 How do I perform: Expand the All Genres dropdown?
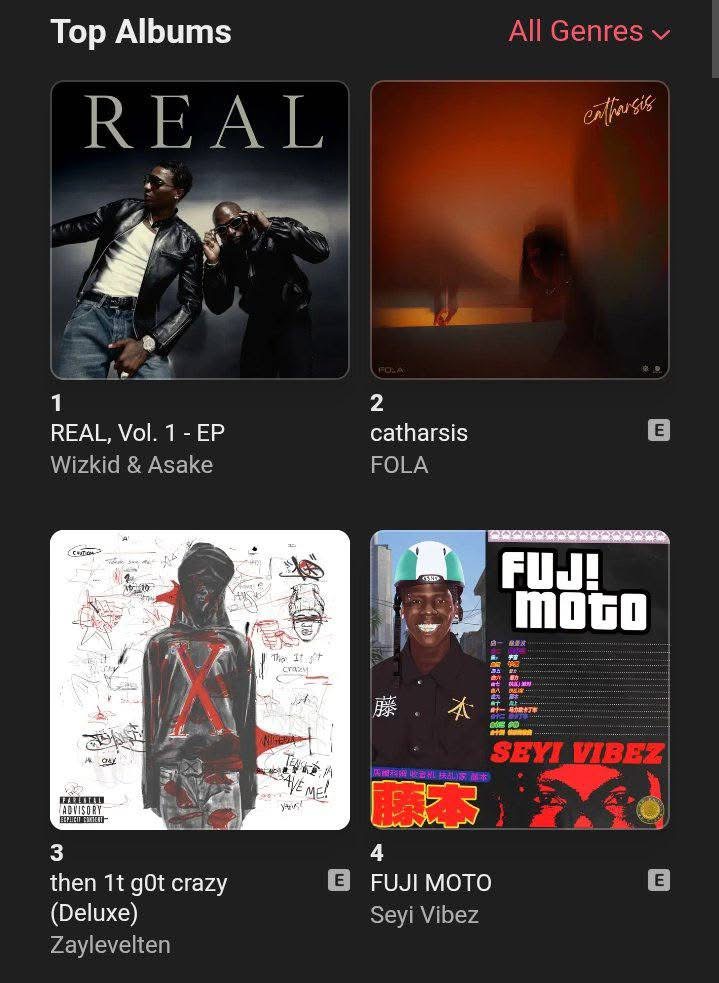(x=588, y=32)
